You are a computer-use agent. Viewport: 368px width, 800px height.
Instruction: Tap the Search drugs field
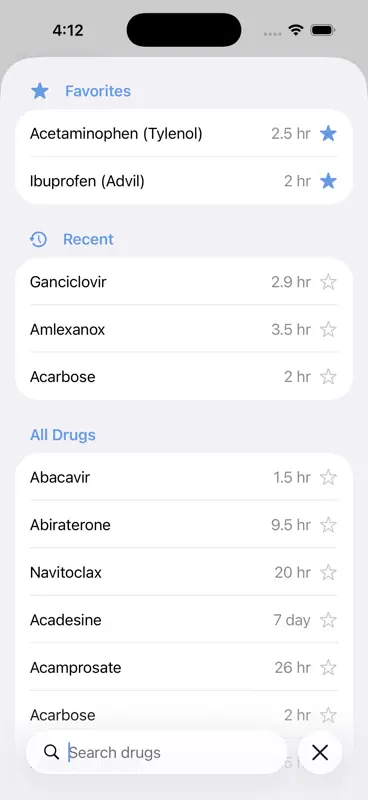coord(156,752)
